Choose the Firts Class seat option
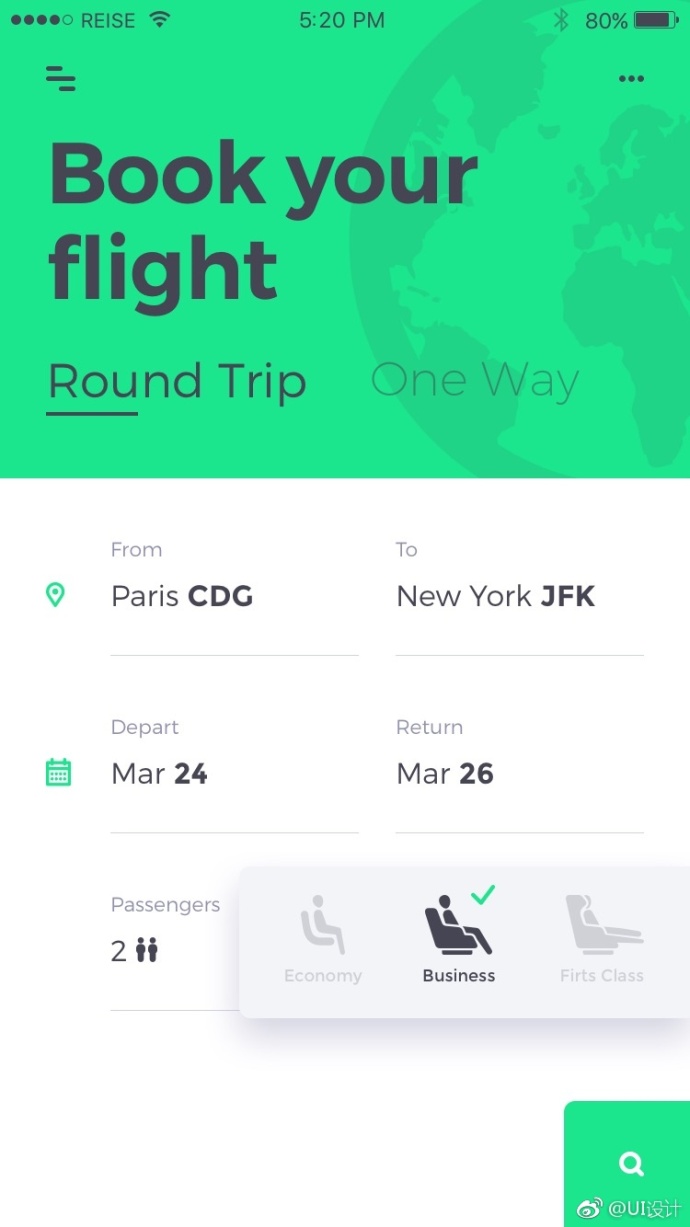Screen dimensions: 690x1227 point(602,939)
